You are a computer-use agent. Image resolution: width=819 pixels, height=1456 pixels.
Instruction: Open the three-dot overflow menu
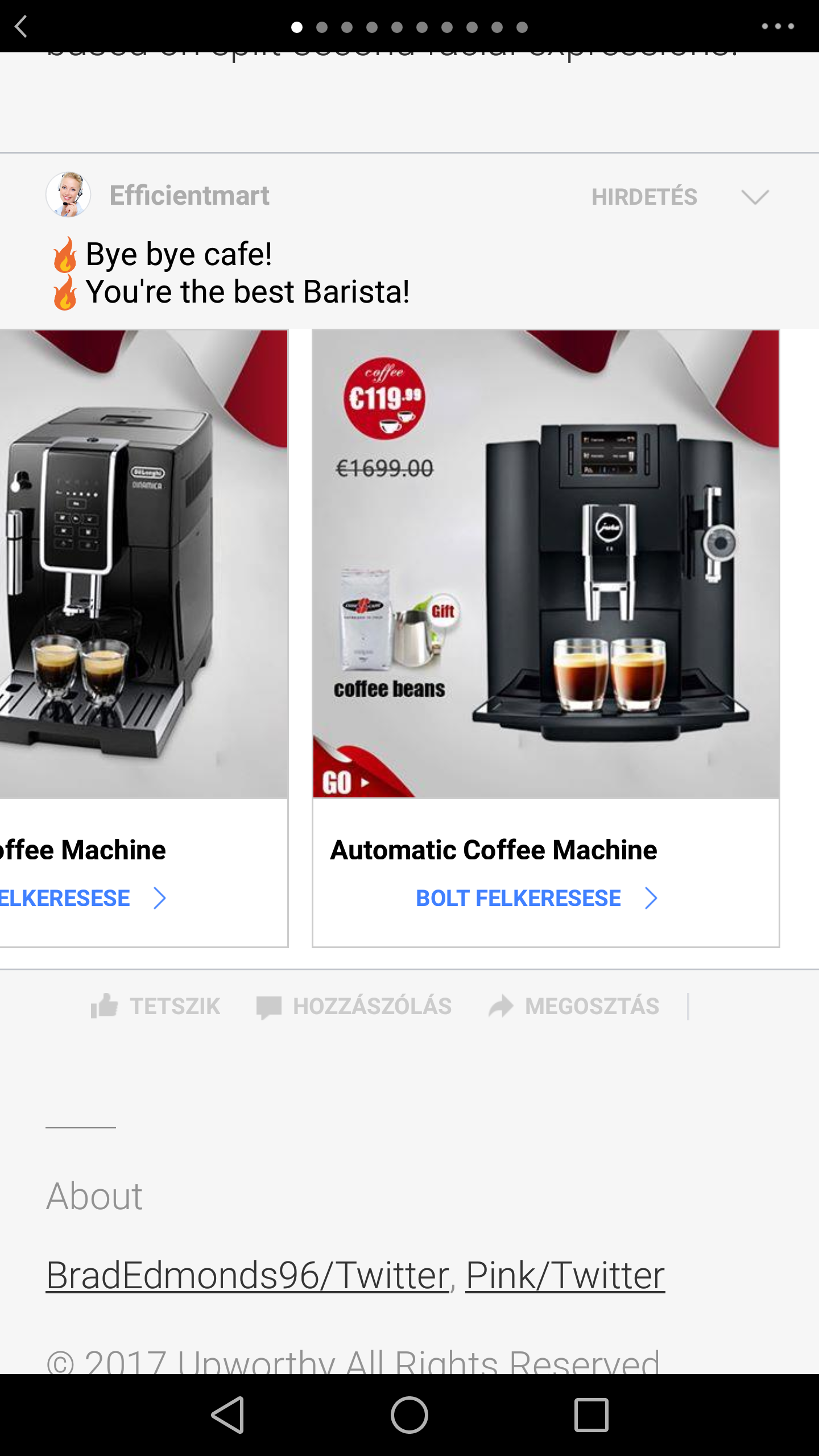click(778, 26)
